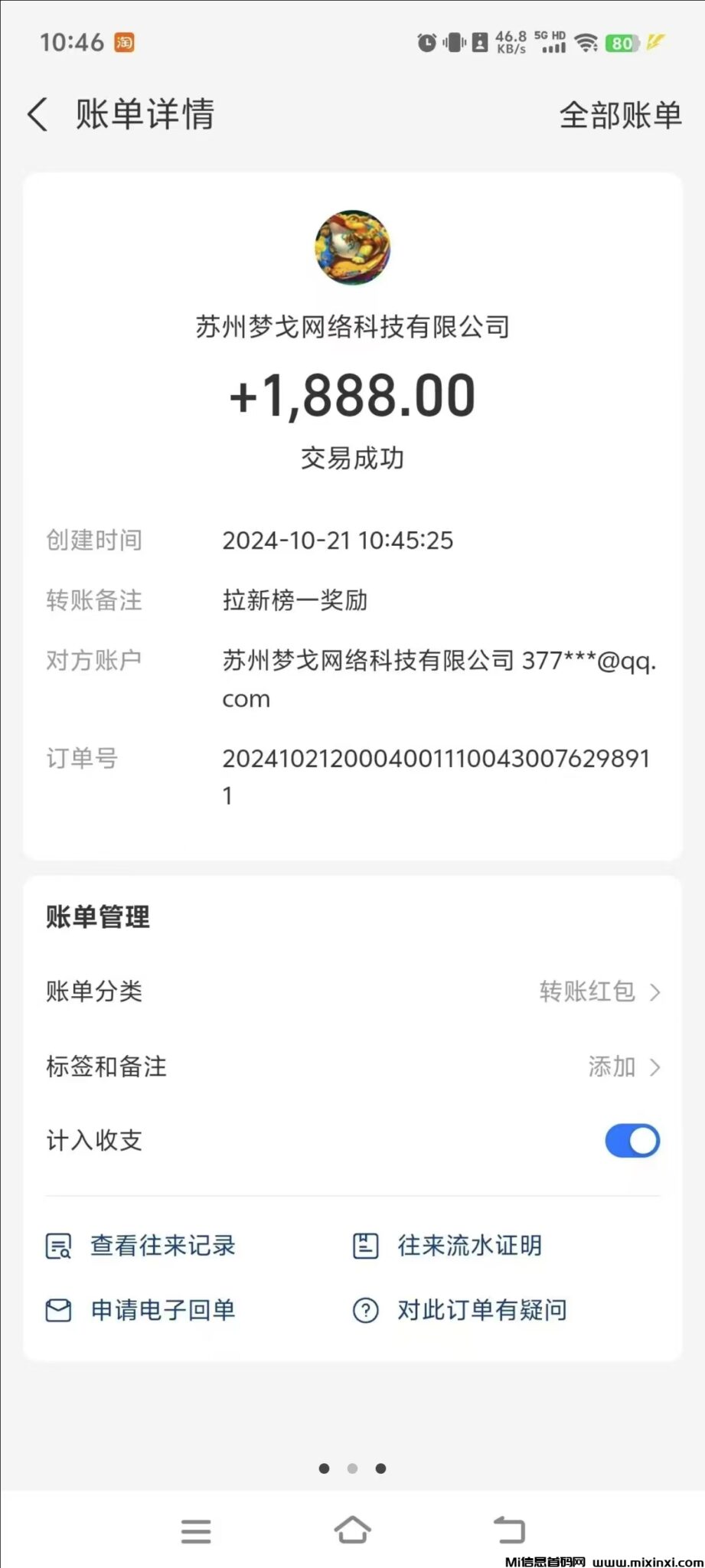Tap the chevron beside 转账红包
This screenshot has width=705, height=1568.
tap(655, 991)
